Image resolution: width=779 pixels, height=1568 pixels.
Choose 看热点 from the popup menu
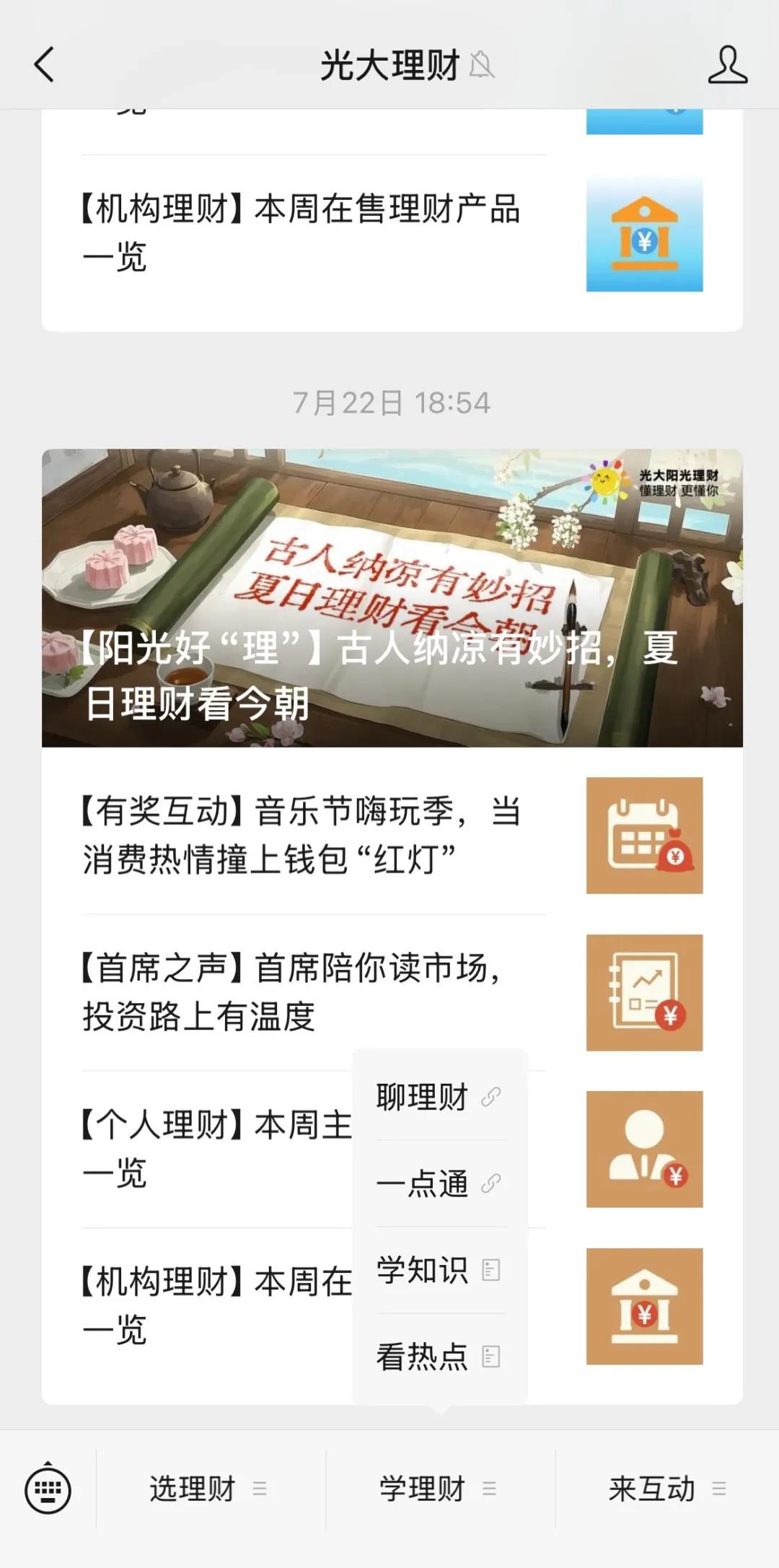(440, 1357)
